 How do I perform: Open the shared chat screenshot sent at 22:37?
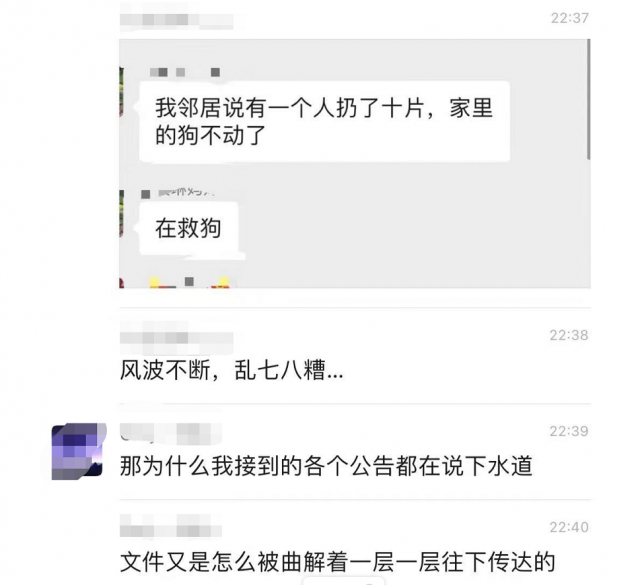tap(354, 164)
